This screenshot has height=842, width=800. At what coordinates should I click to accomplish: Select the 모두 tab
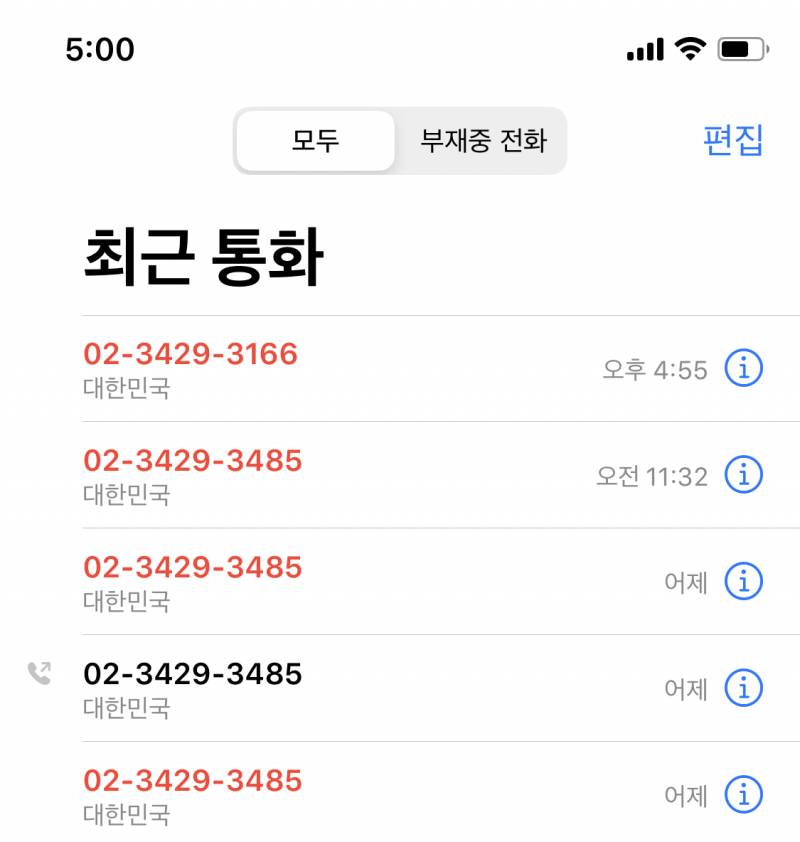314,141
